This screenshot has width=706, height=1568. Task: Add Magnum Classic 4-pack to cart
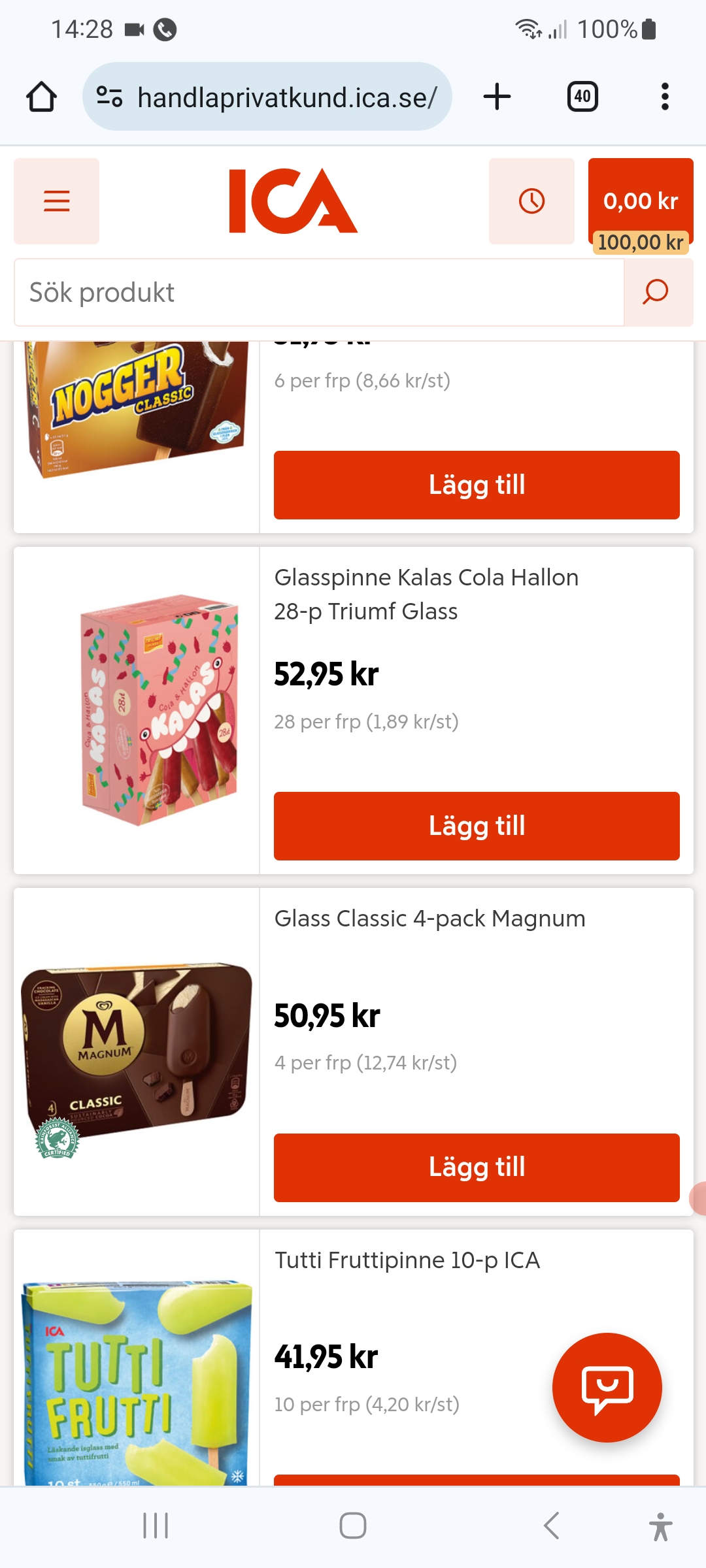[x=477, y=1168]
